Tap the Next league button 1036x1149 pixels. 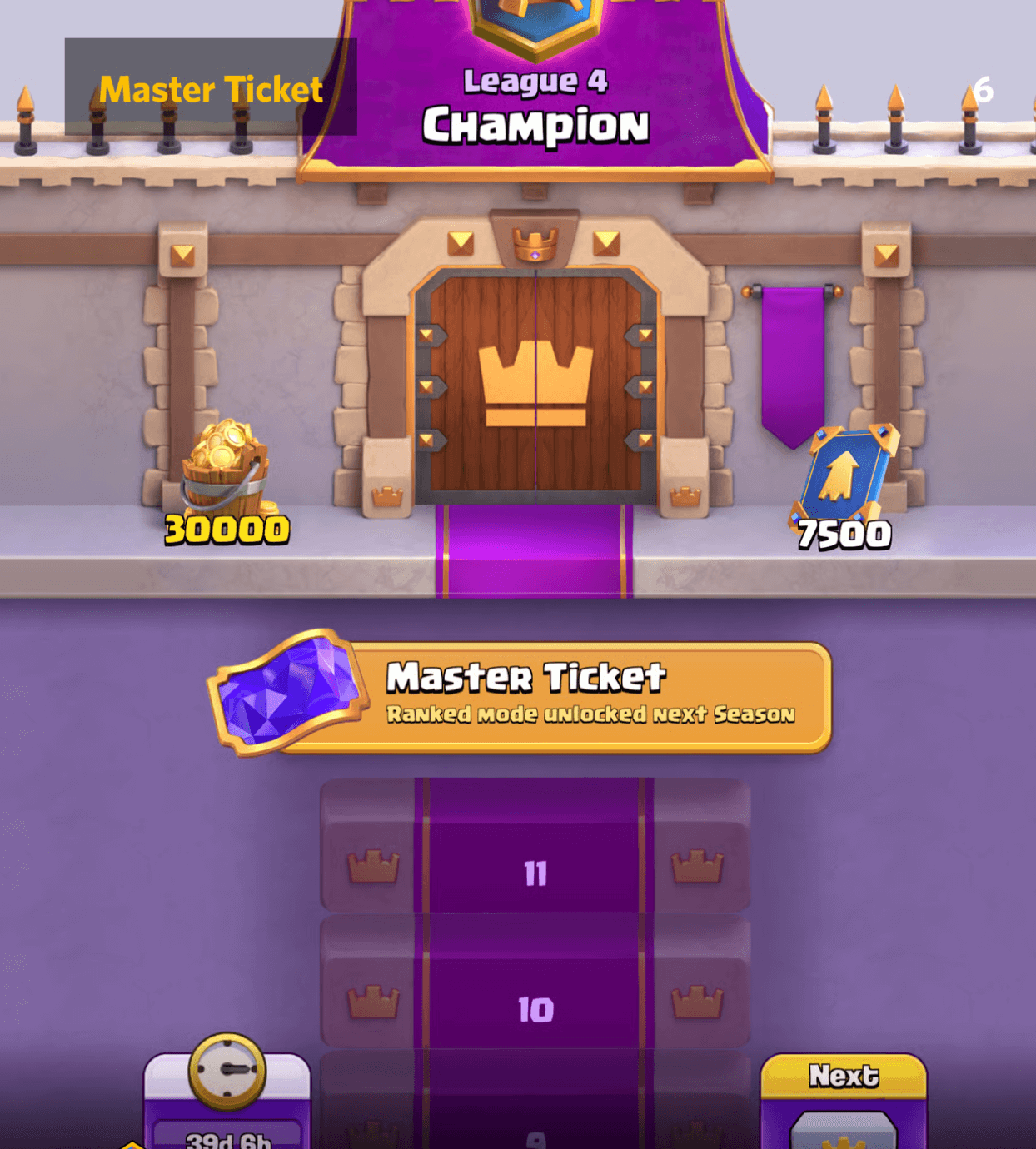(843, 1101)
